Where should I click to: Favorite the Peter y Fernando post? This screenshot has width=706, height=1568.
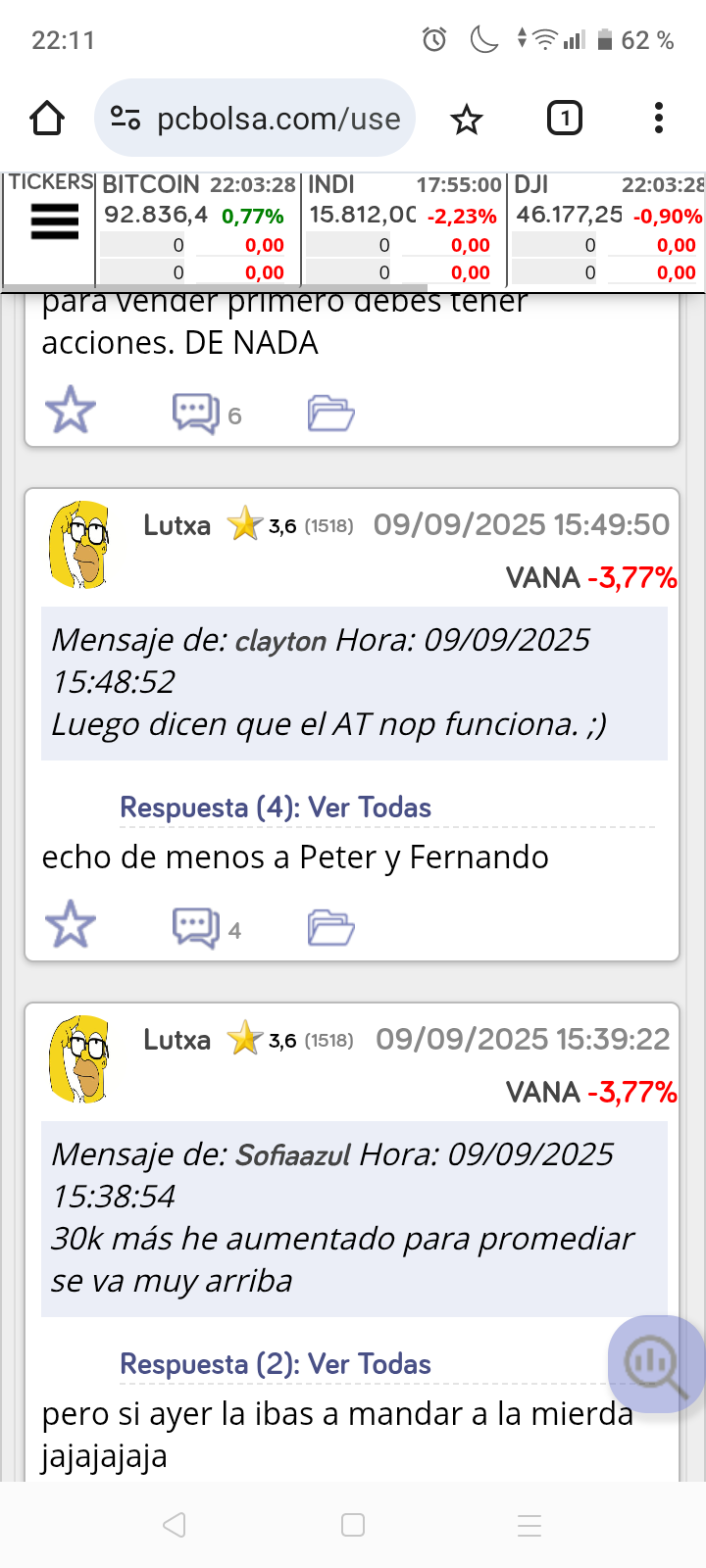pyautogui.click(x=71, y=925)
